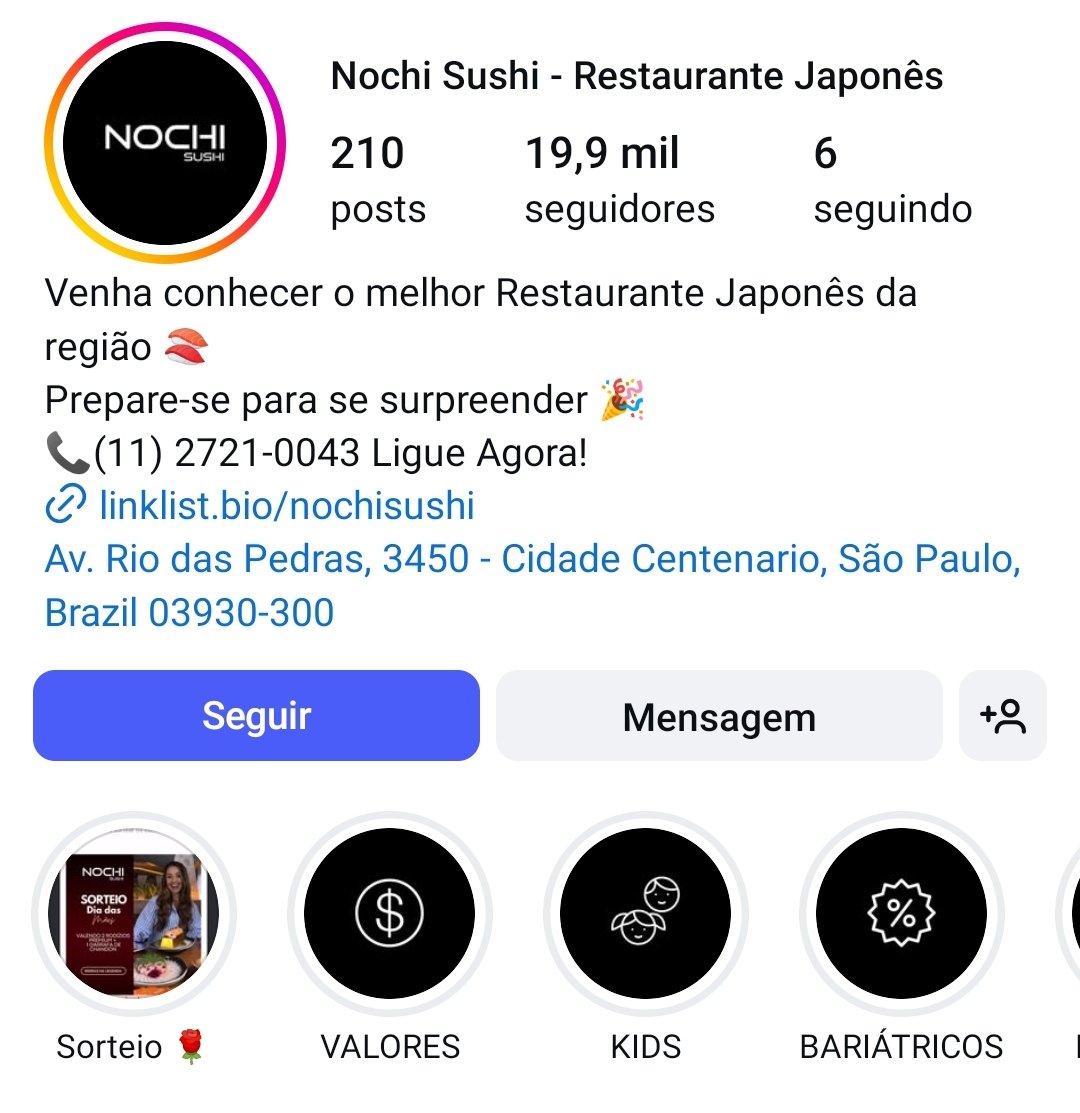The image size is (1080, 1113).
Task: Show suggested accounts with add-person icon
Action: click(1003, 716)
